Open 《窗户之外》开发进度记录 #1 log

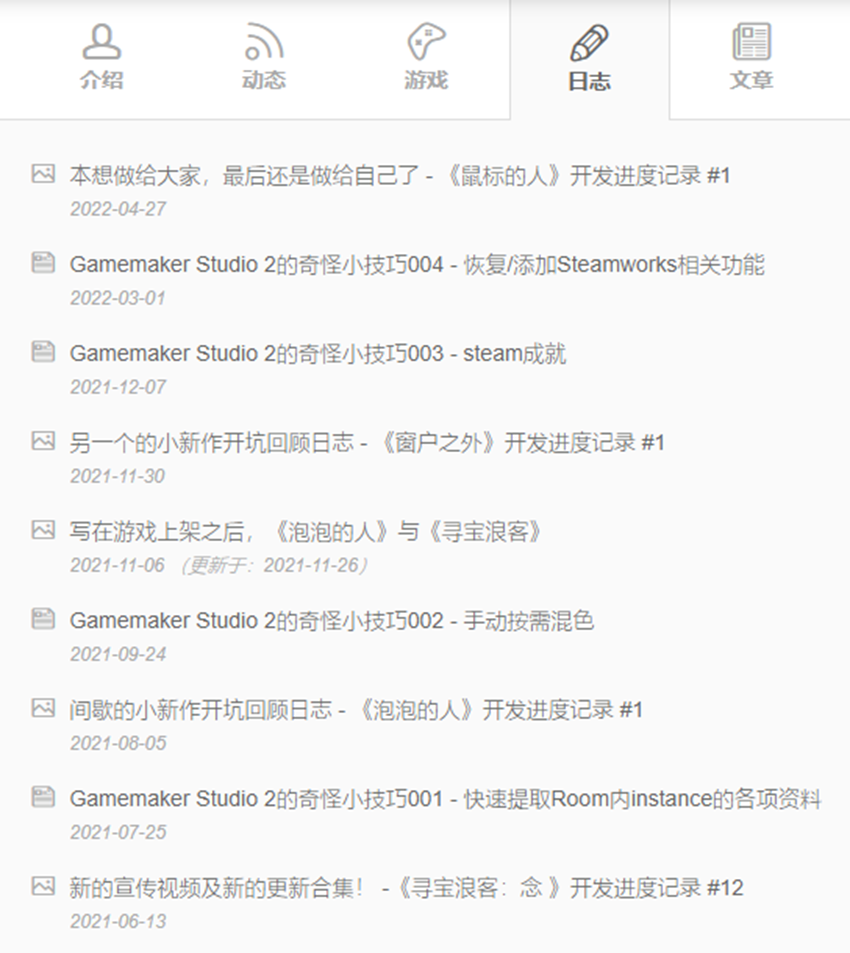(x=367, y=442)
